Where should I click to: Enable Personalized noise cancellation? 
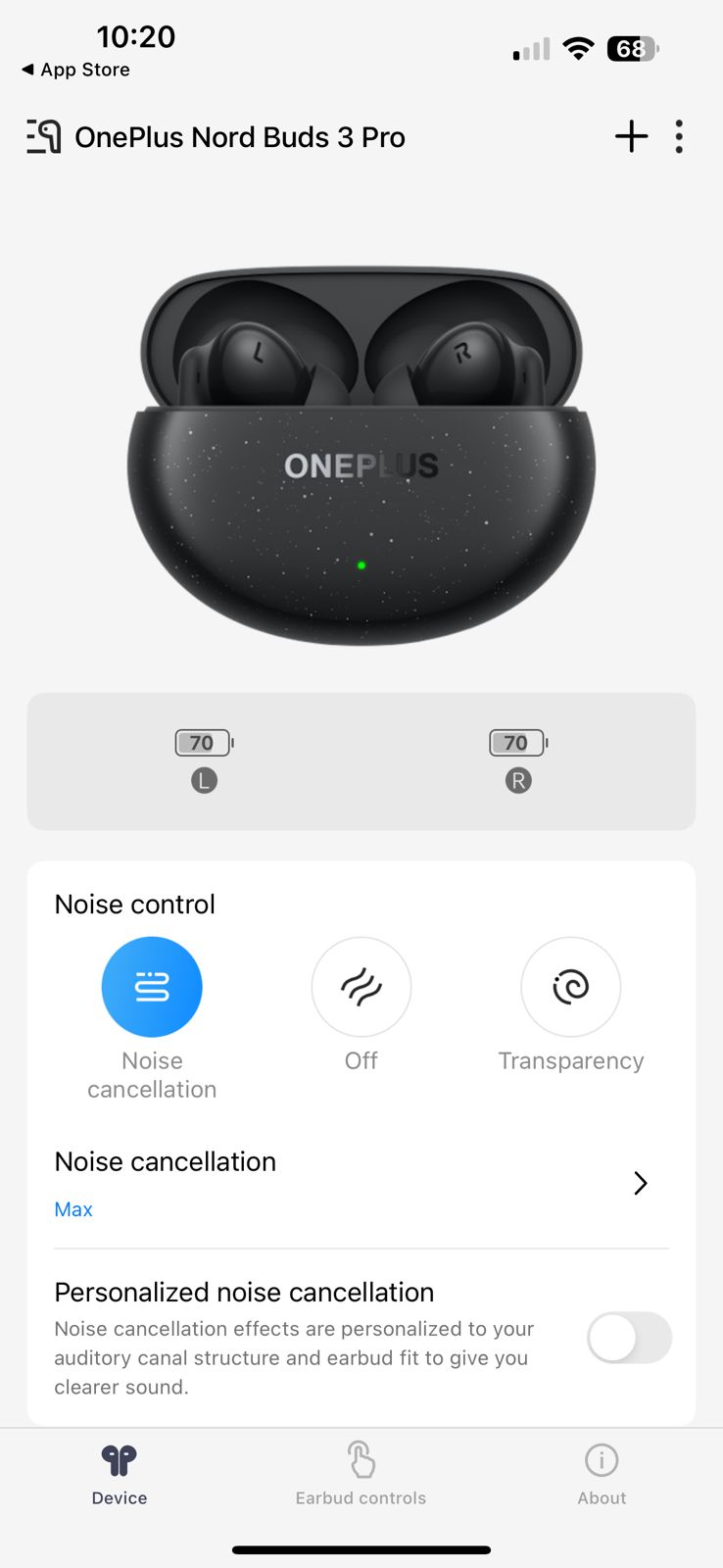(629, 1338)
